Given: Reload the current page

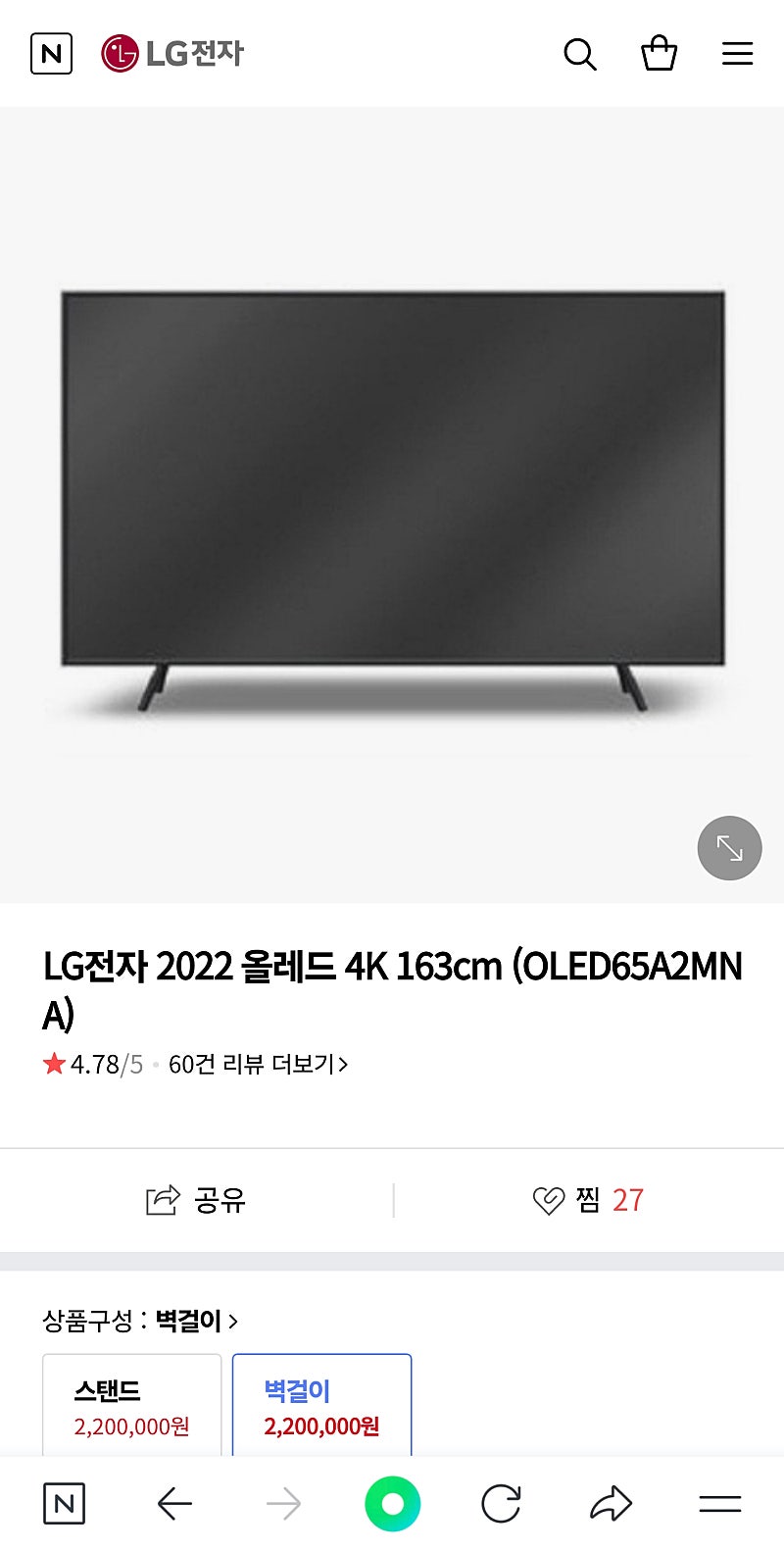Looking at the screenshot, I should (x=501, y=1504).
